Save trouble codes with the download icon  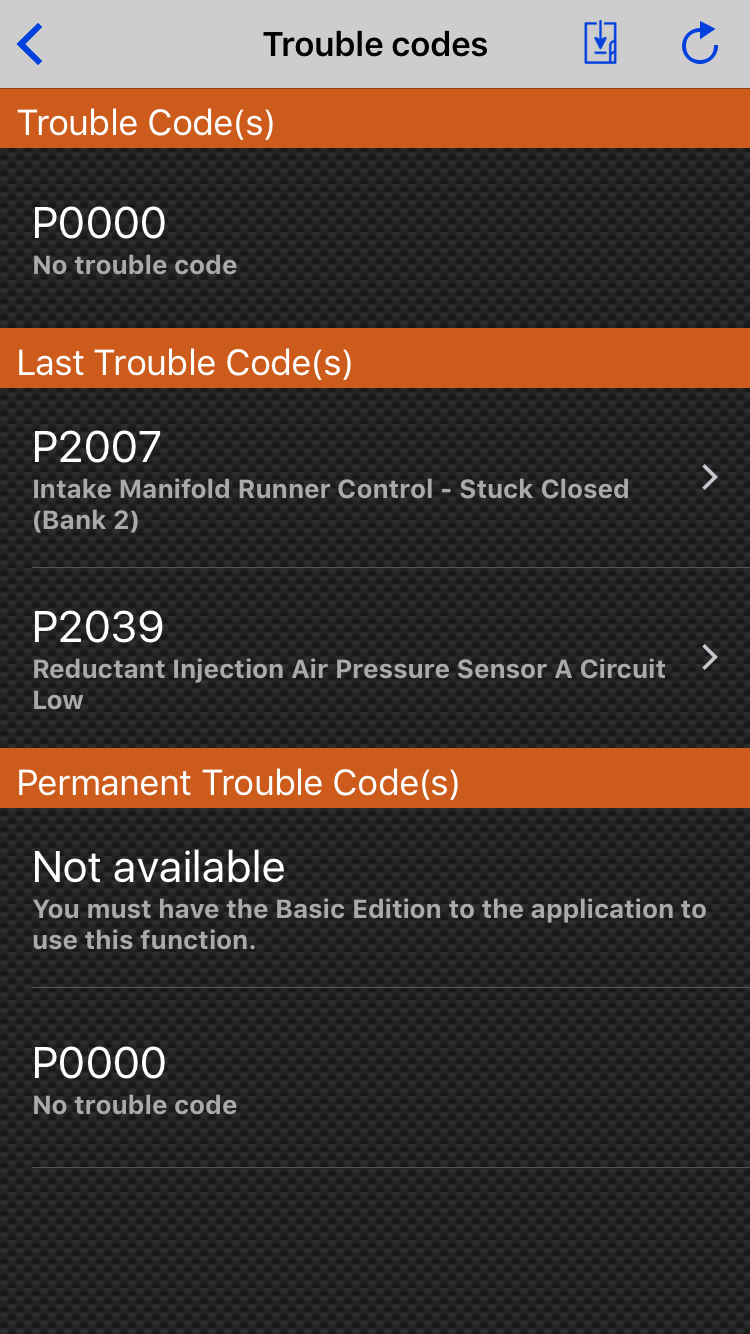tap(600, 45)
